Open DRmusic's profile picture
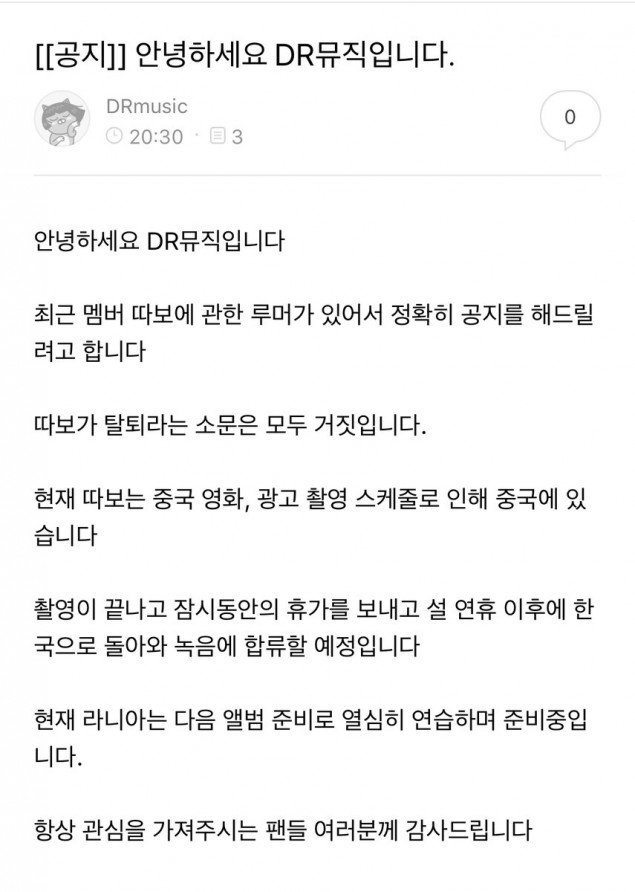The image size is (635, 892). click(x=63, y=121)
